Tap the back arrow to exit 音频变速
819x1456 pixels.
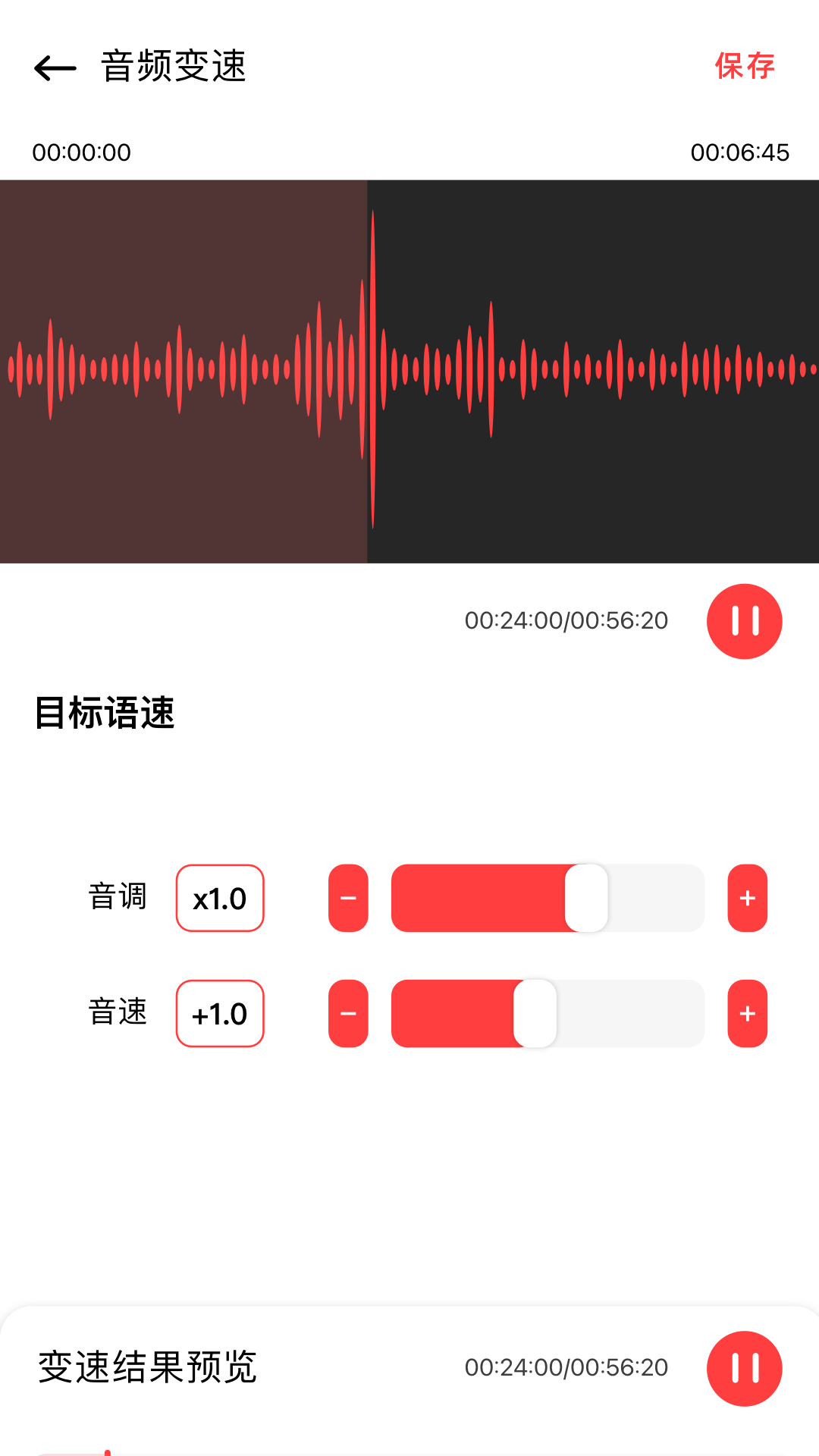pos(55,67)
